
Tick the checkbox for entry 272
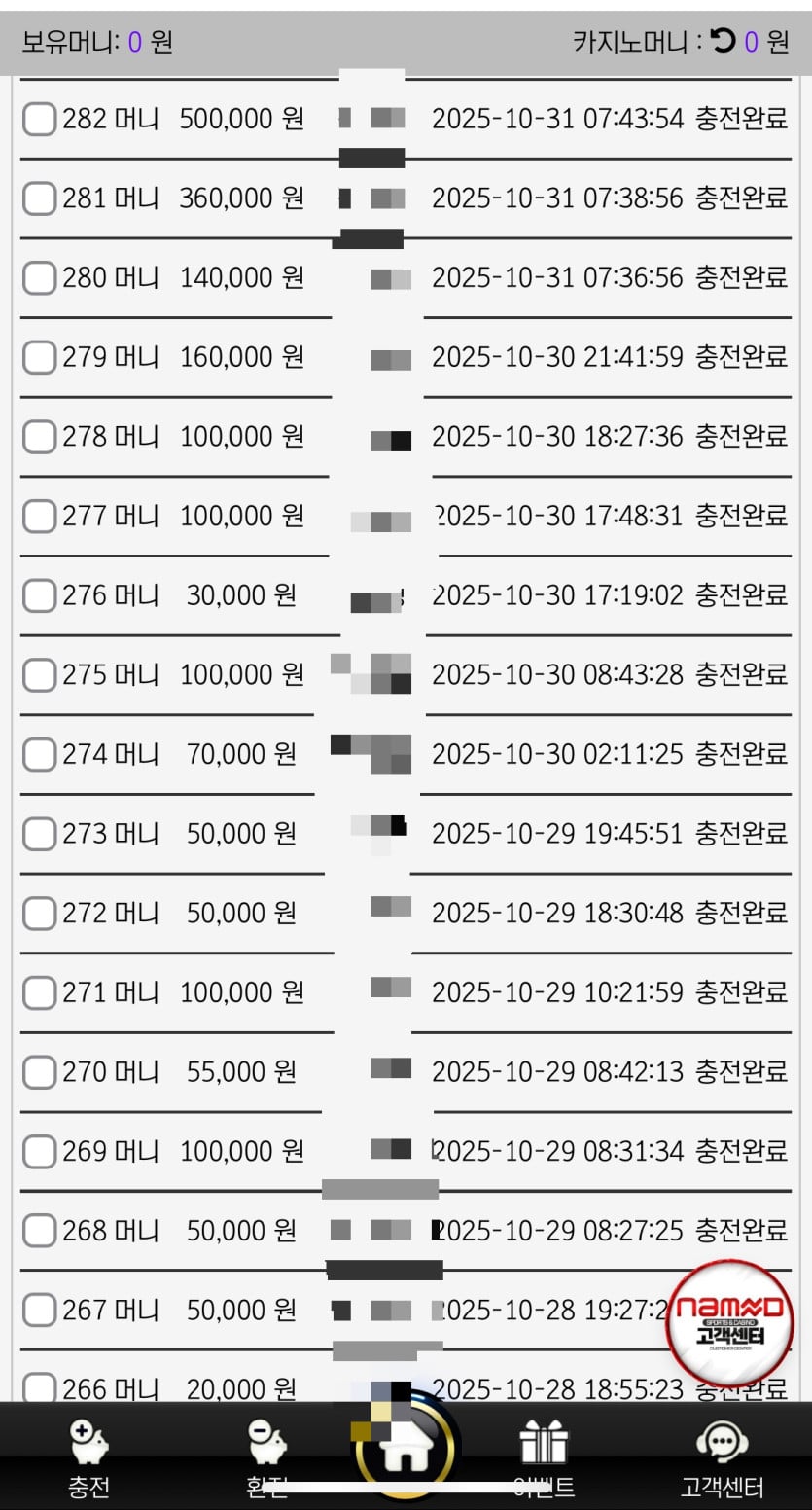(39, 914)
